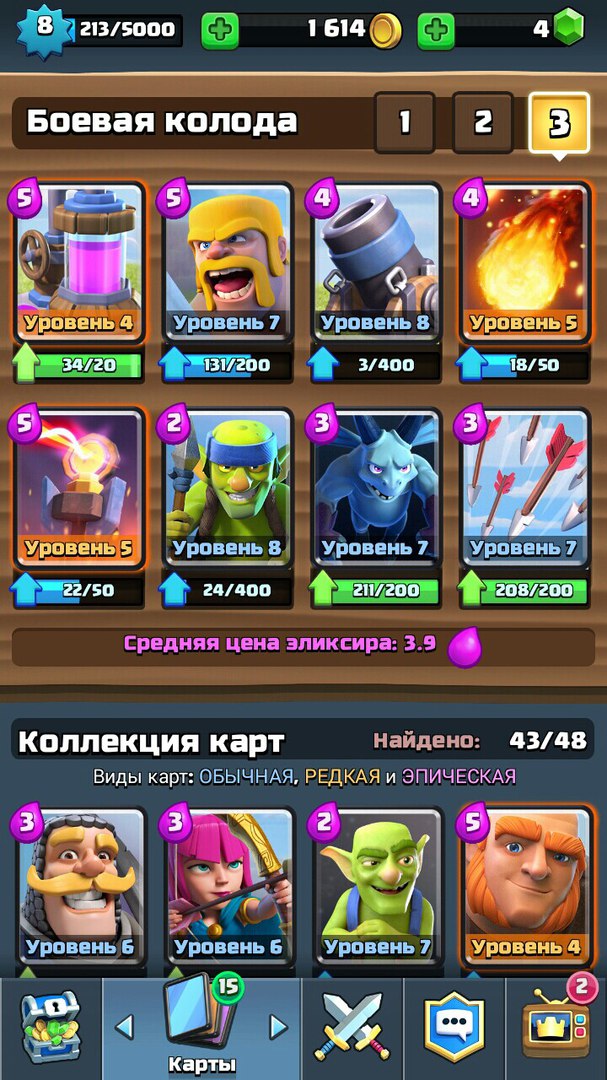The width and height of the screenshot is (607, 1080).
Task: Tap the green plus to buy gems
Action: 436,30
